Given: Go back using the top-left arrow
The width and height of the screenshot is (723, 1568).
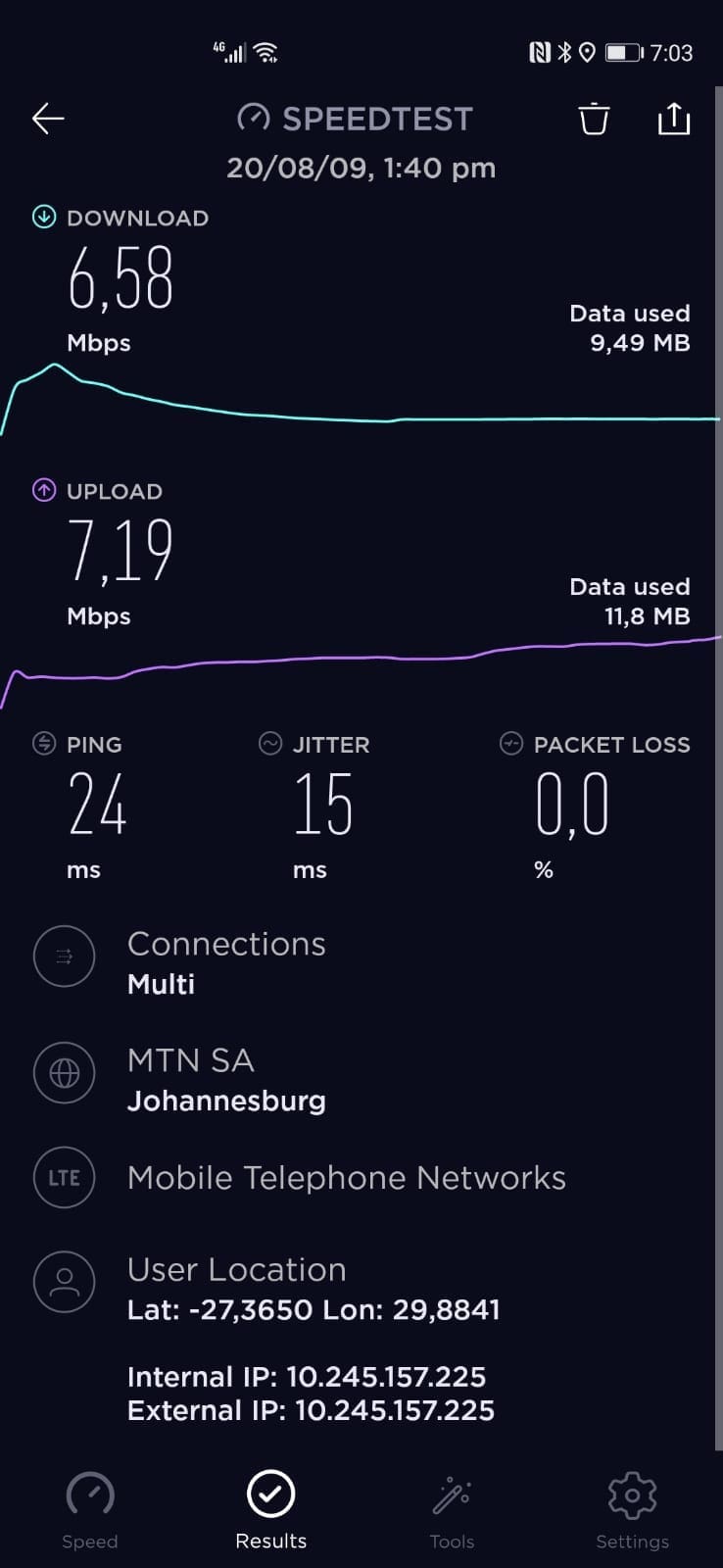Looking at the screenshot, I should pos(48,119).
